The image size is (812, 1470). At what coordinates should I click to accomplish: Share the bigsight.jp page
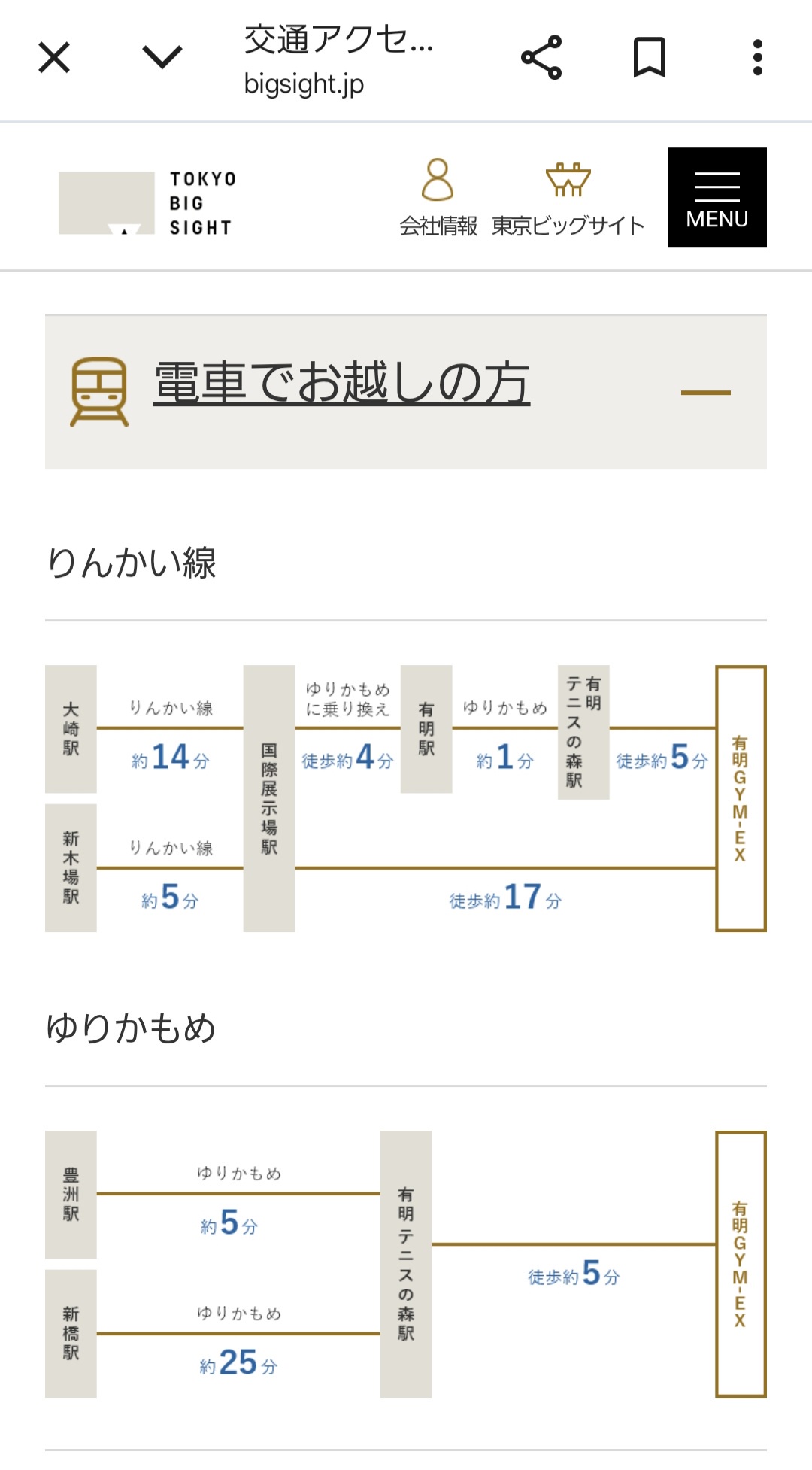541,58
